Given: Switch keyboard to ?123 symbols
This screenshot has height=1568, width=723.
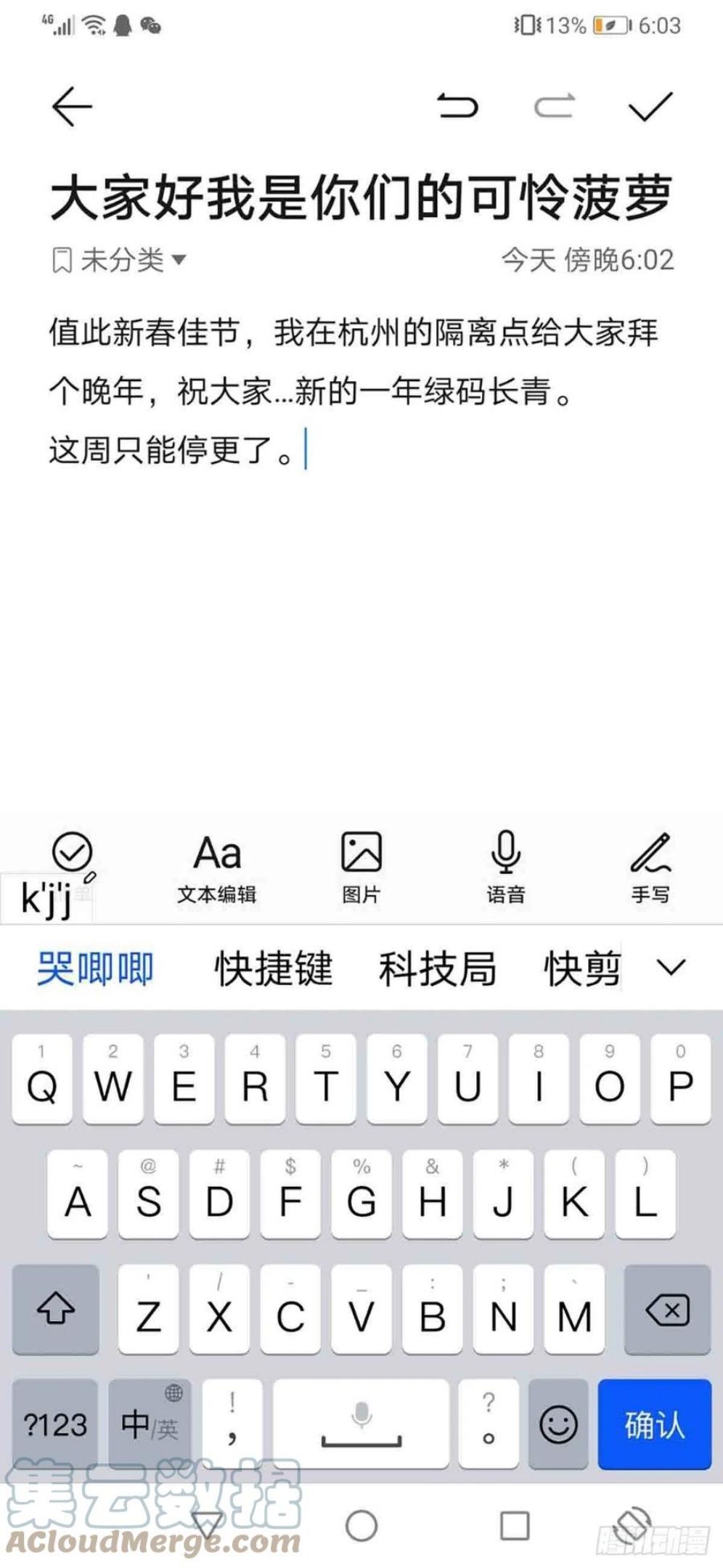Looking at the screenshot, I should tap(55, 1424).
